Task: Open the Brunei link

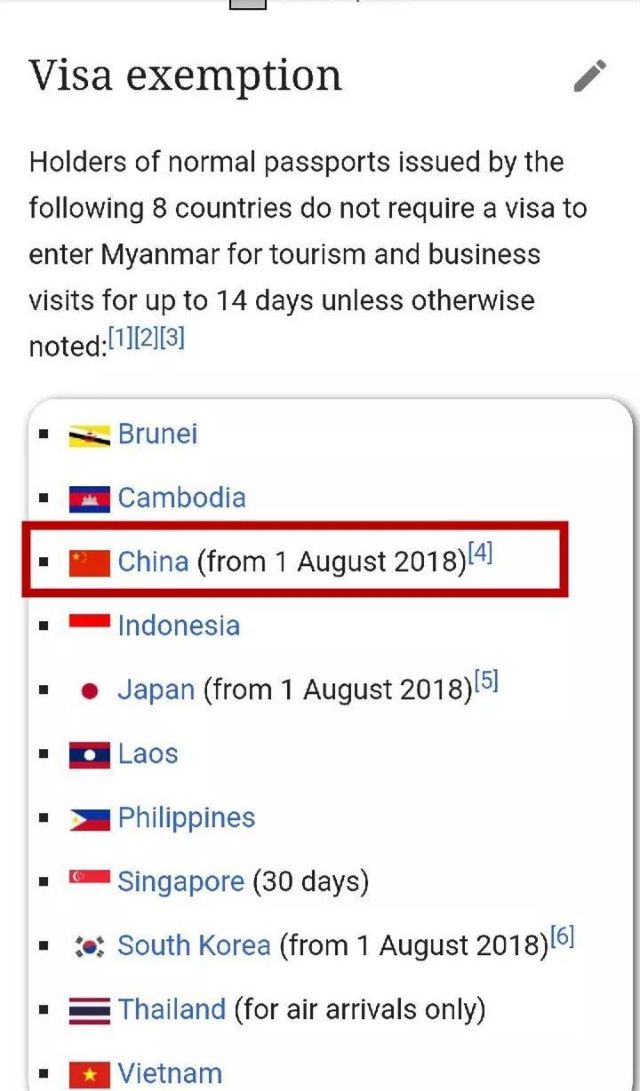Action: tap(158, 433)
